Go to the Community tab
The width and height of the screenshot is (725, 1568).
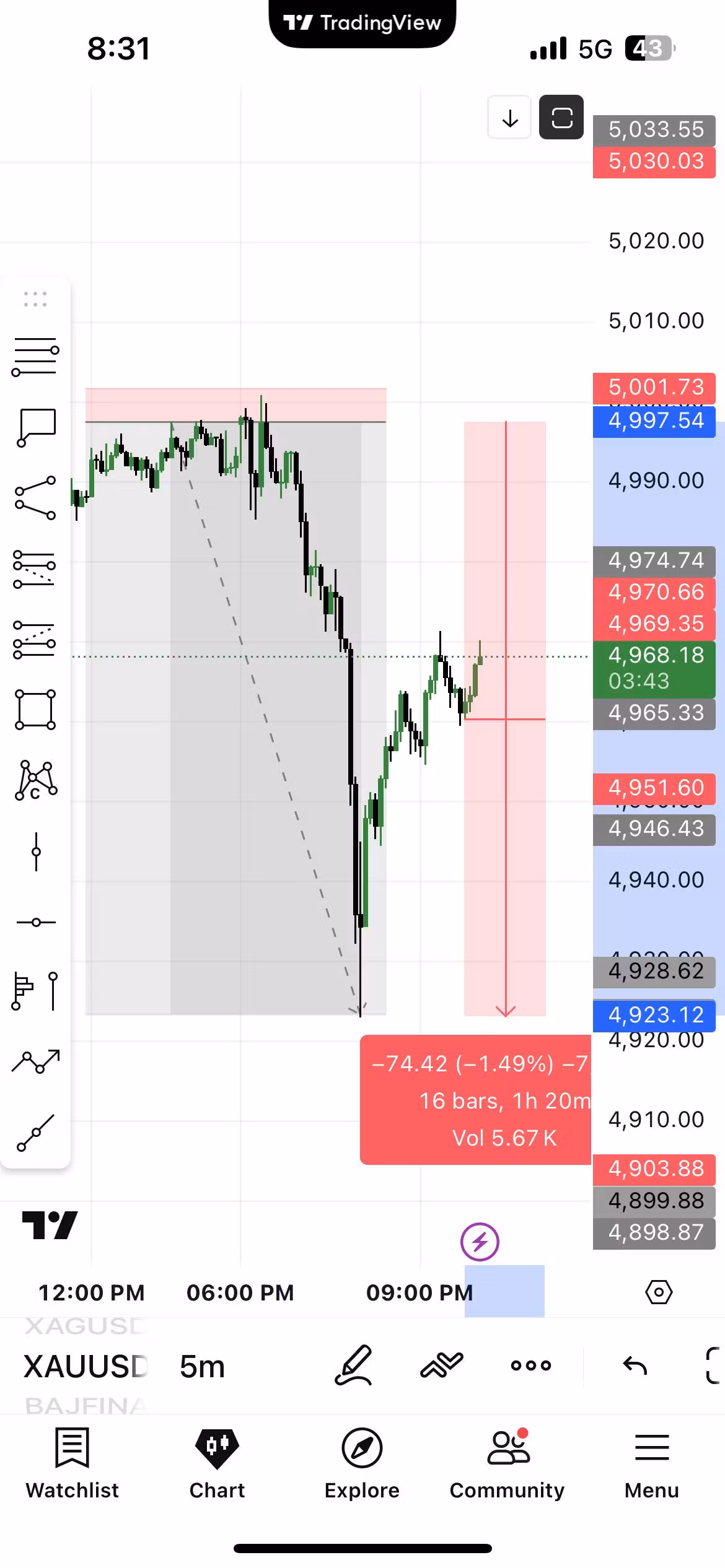pos(507,1463)
